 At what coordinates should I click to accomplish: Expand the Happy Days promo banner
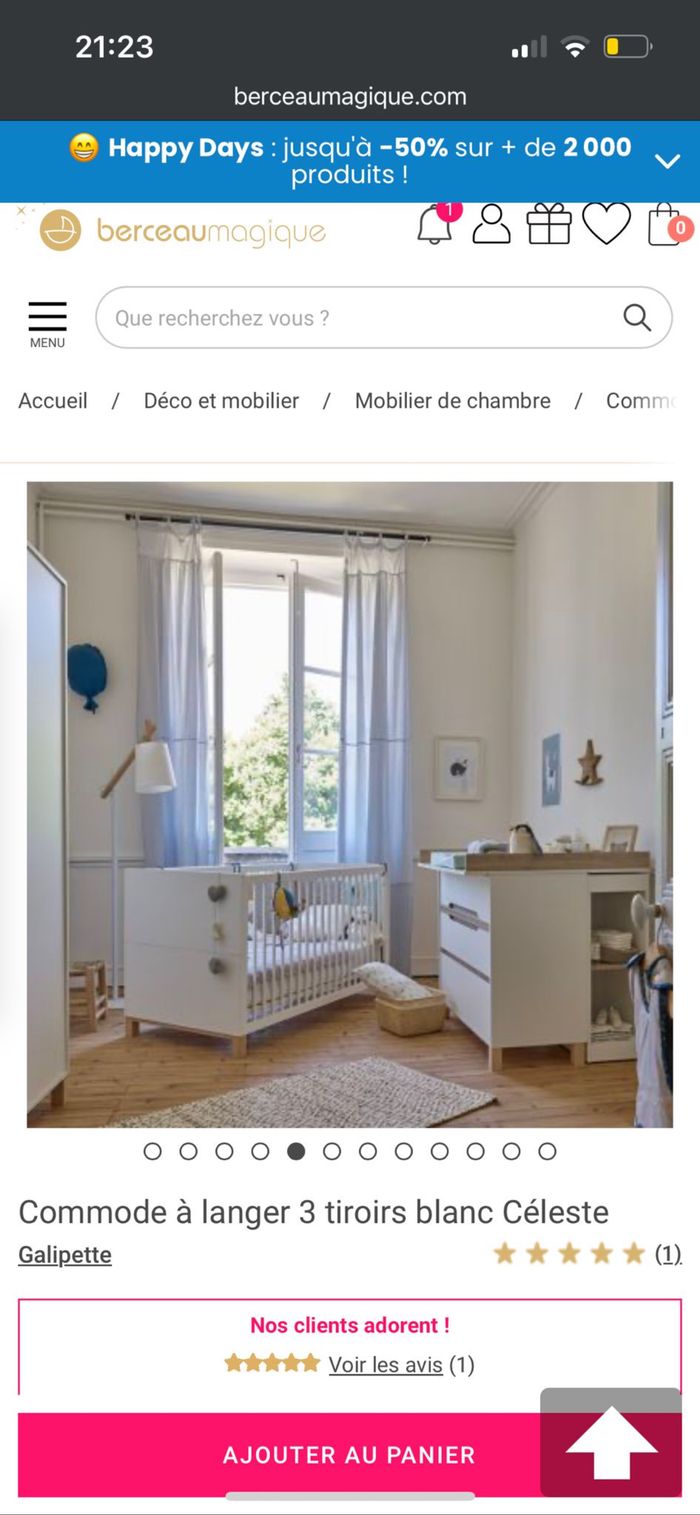(666, 161)
